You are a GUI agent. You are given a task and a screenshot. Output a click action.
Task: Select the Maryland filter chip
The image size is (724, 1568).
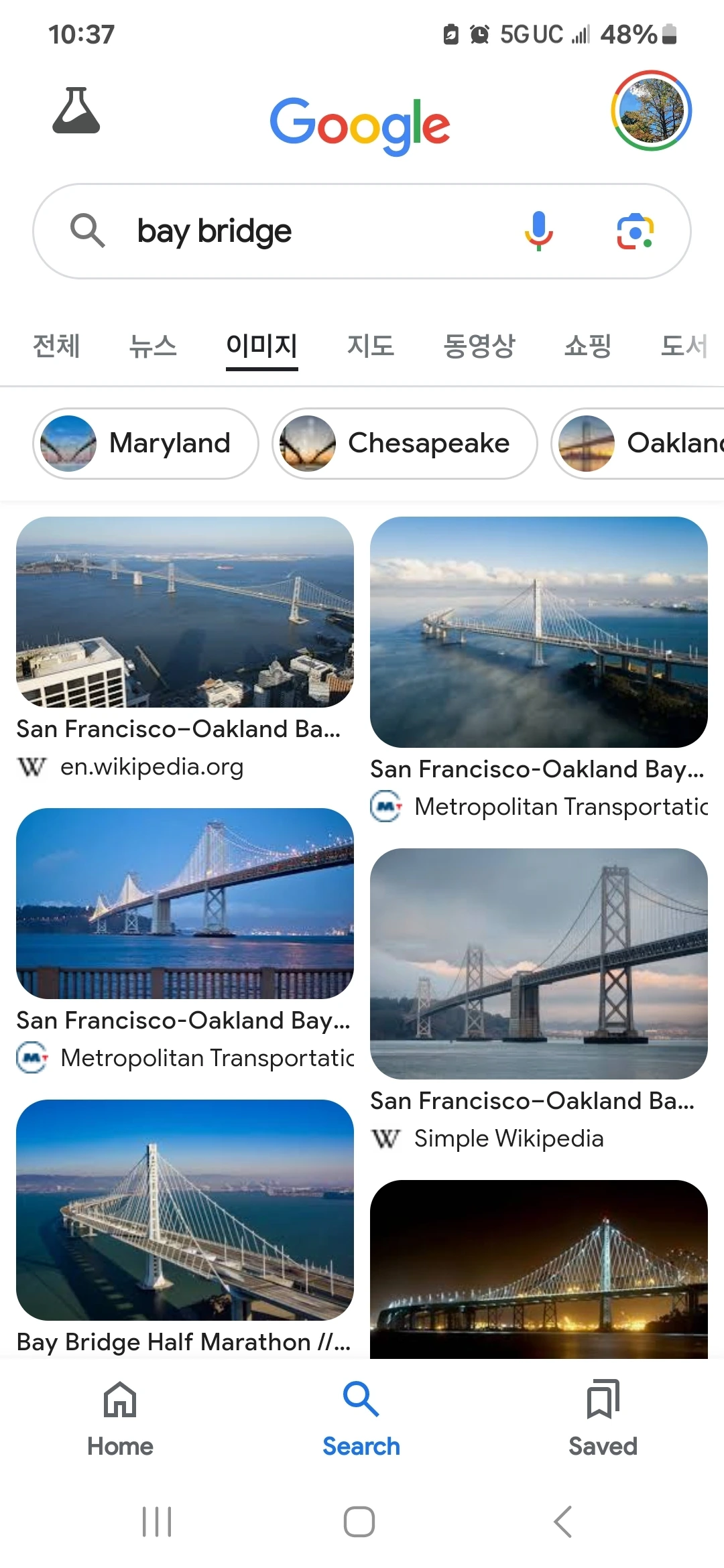pyautogui.click(x=145, y=444)
